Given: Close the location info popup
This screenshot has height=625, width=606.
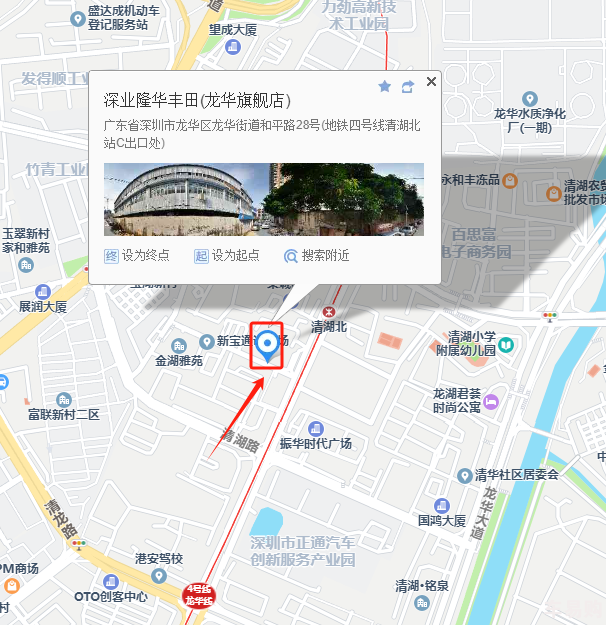Looking at the screenshot, I should (431, 82).
